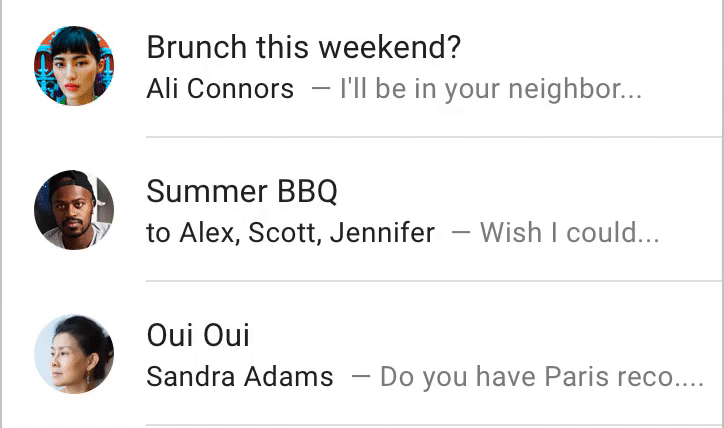Open the Brunch this weekend? email
This screenshot has height=428, width=724.
tap(362, 66)
